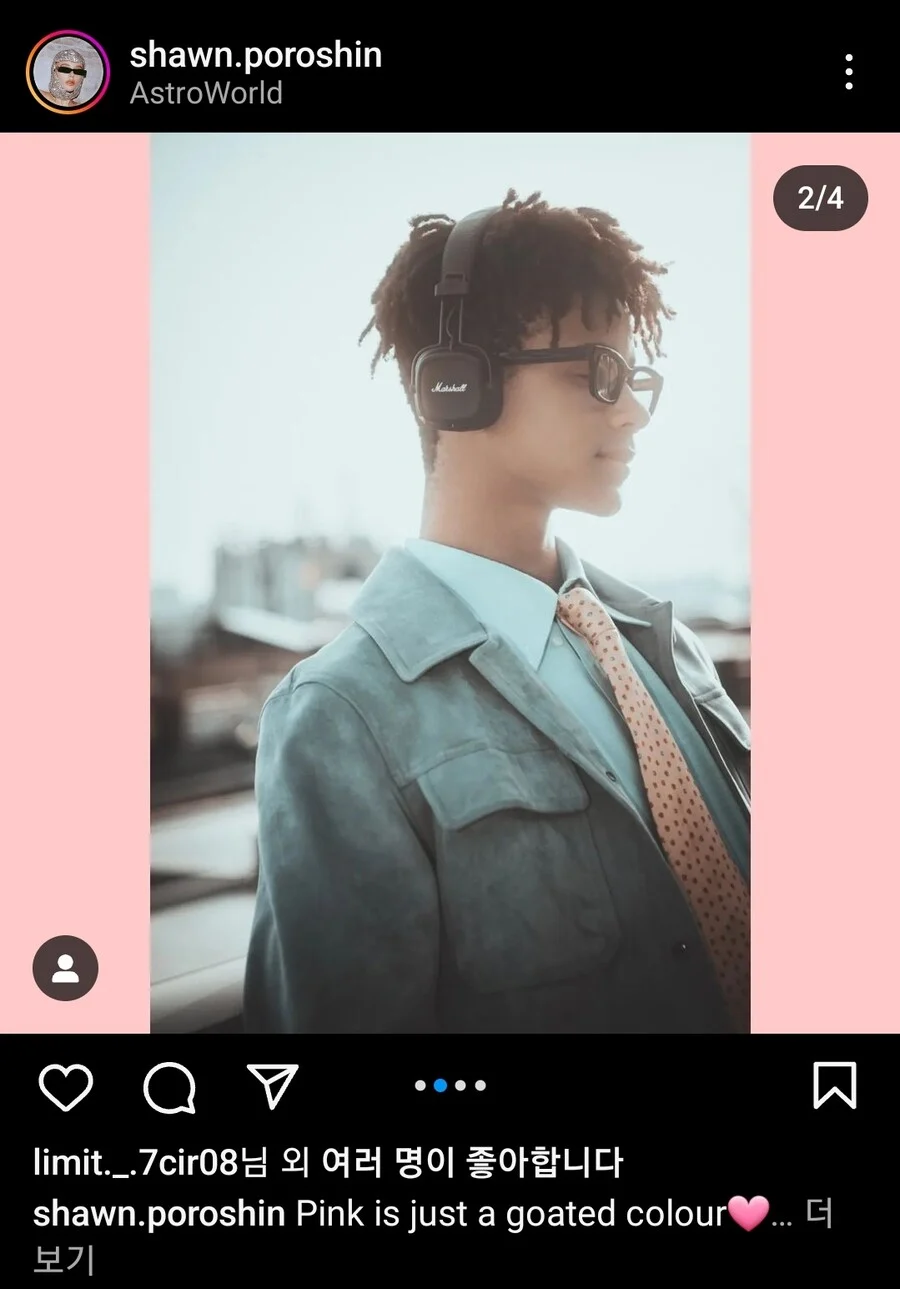View likes by limit._.7cir08 and others
Viewport: 900px width, 1289px height.
point(328,1163)
